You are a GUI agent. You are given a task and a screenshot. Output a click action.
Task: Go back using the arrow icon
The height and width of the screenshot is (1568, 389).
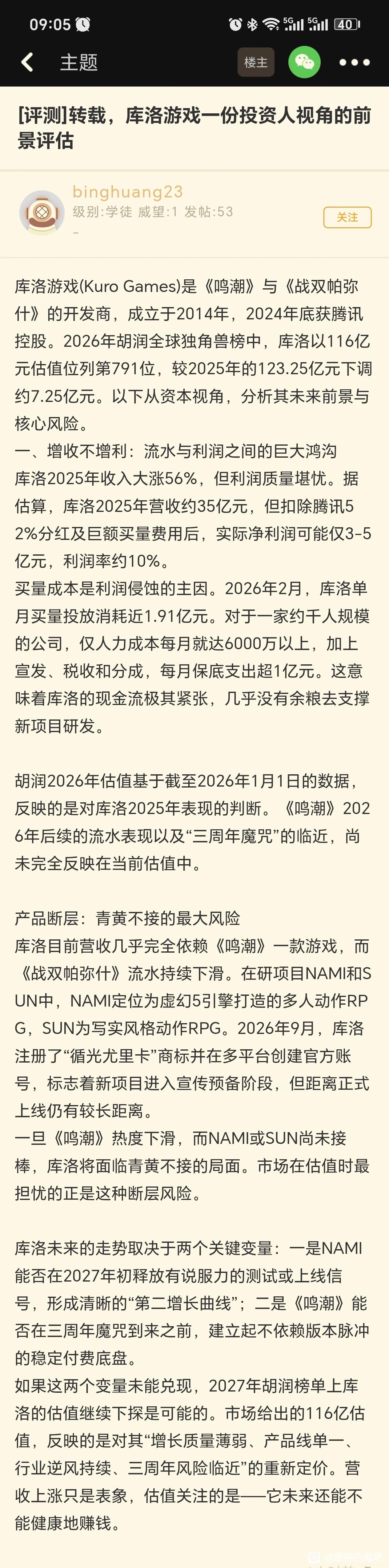(x=27, y=62)
